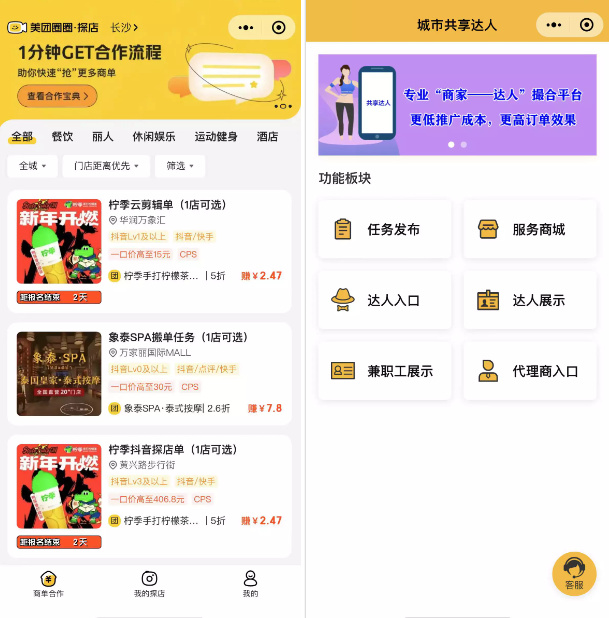Switch to 餐饮 category tab
Viewport: 609px width, 618px height.
point(62,137)
